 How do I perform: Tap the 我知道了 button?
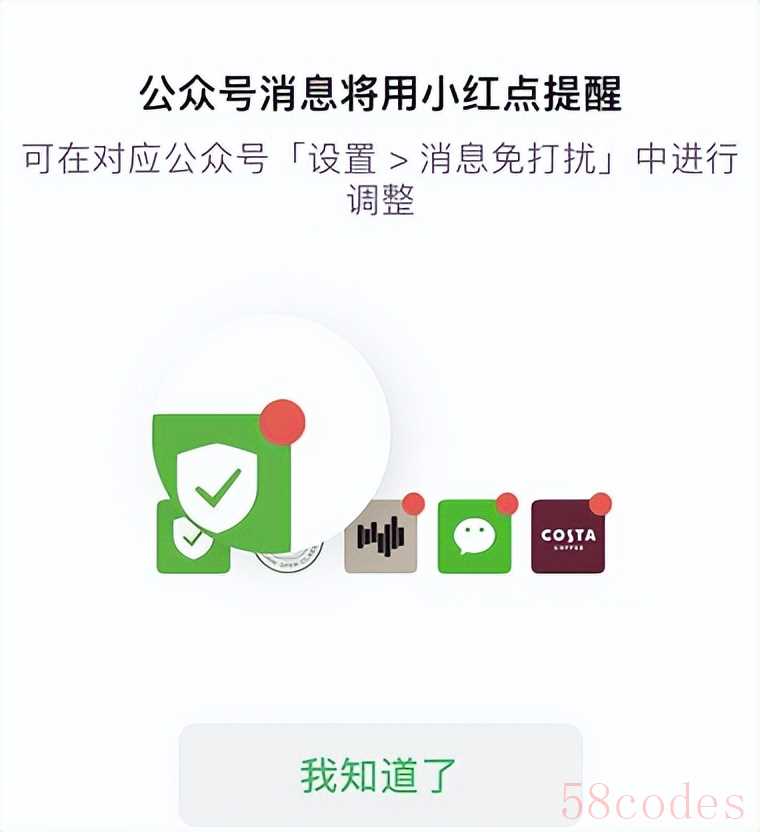380,775
